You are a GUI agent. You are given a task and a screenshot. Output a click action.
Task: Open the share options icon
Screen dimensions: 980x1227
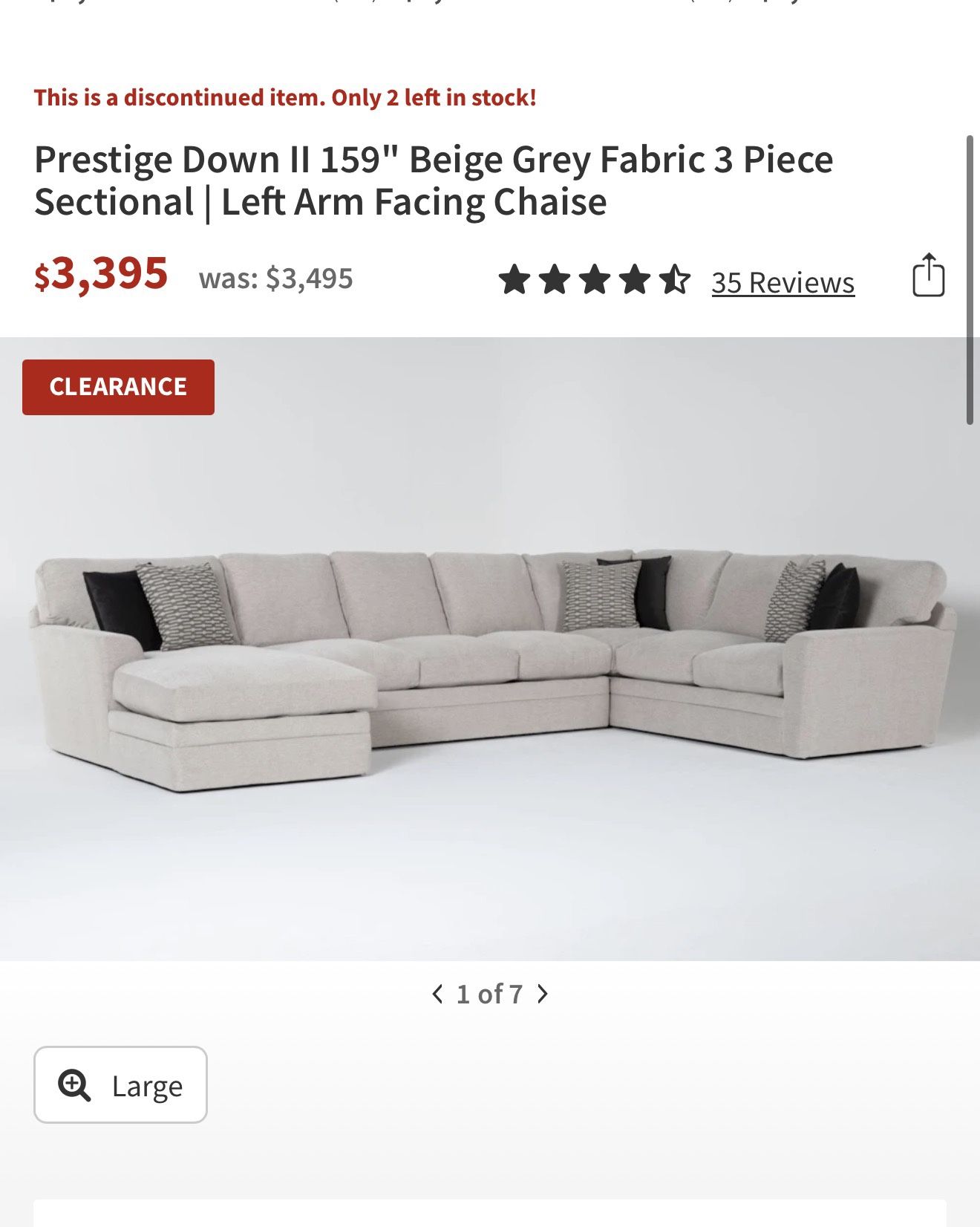pos(929,279)
